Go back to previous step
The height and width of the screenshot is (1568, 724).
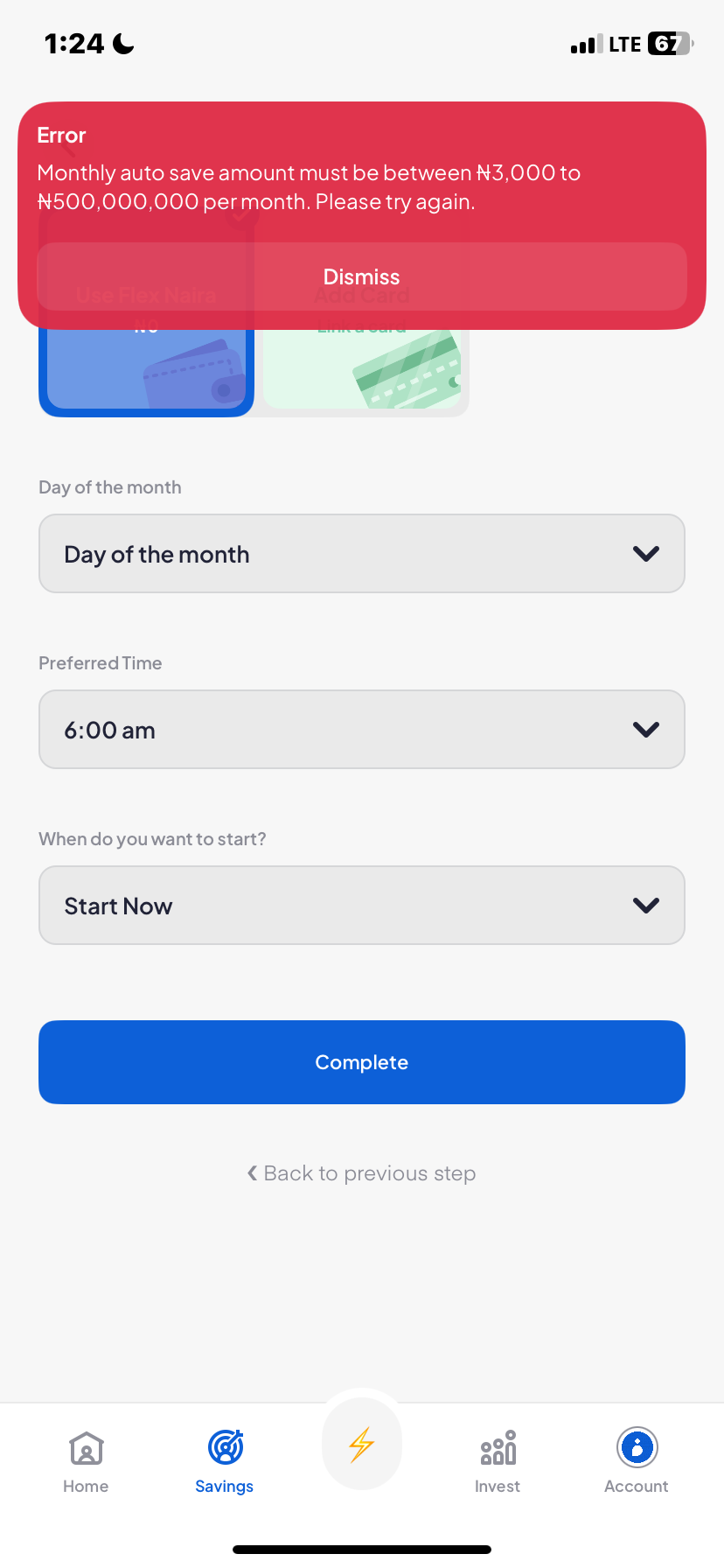pyautogui.click(x=361, y=1172)
